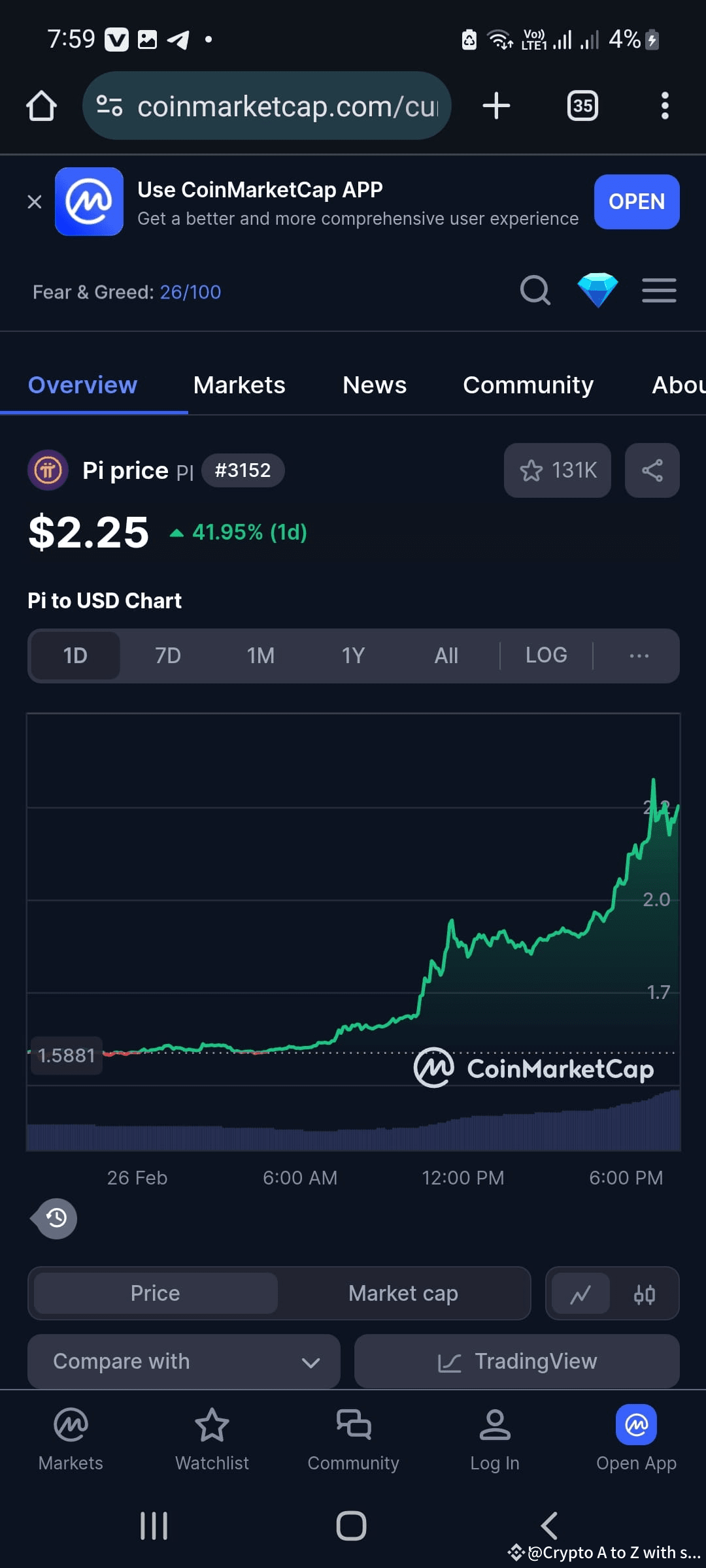706x1568 pixels.
Task: Click the CoinMarketCap logo in the app banner
Action: click(x=89, y=203)
